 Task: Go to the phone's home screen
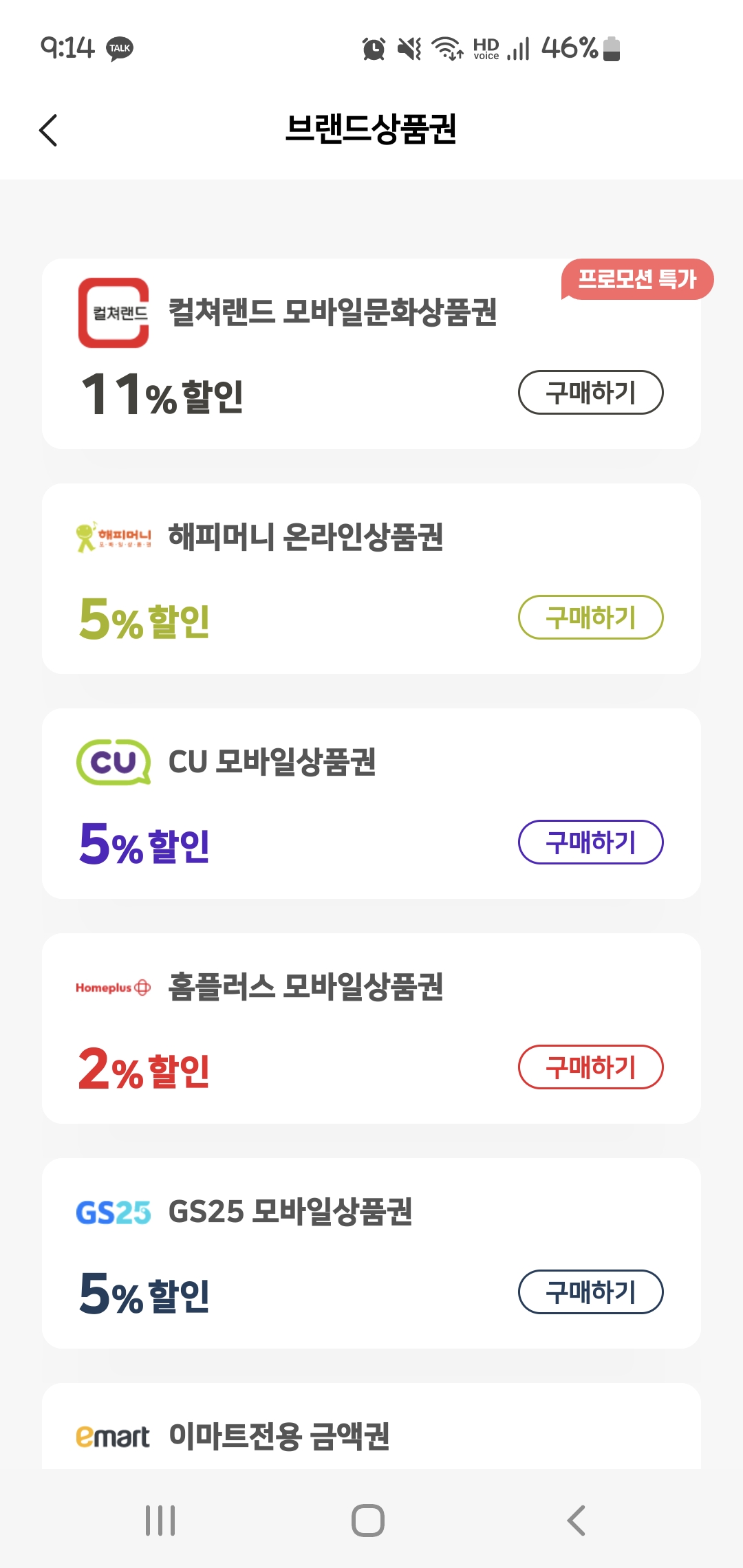(x=368, y=1520)
